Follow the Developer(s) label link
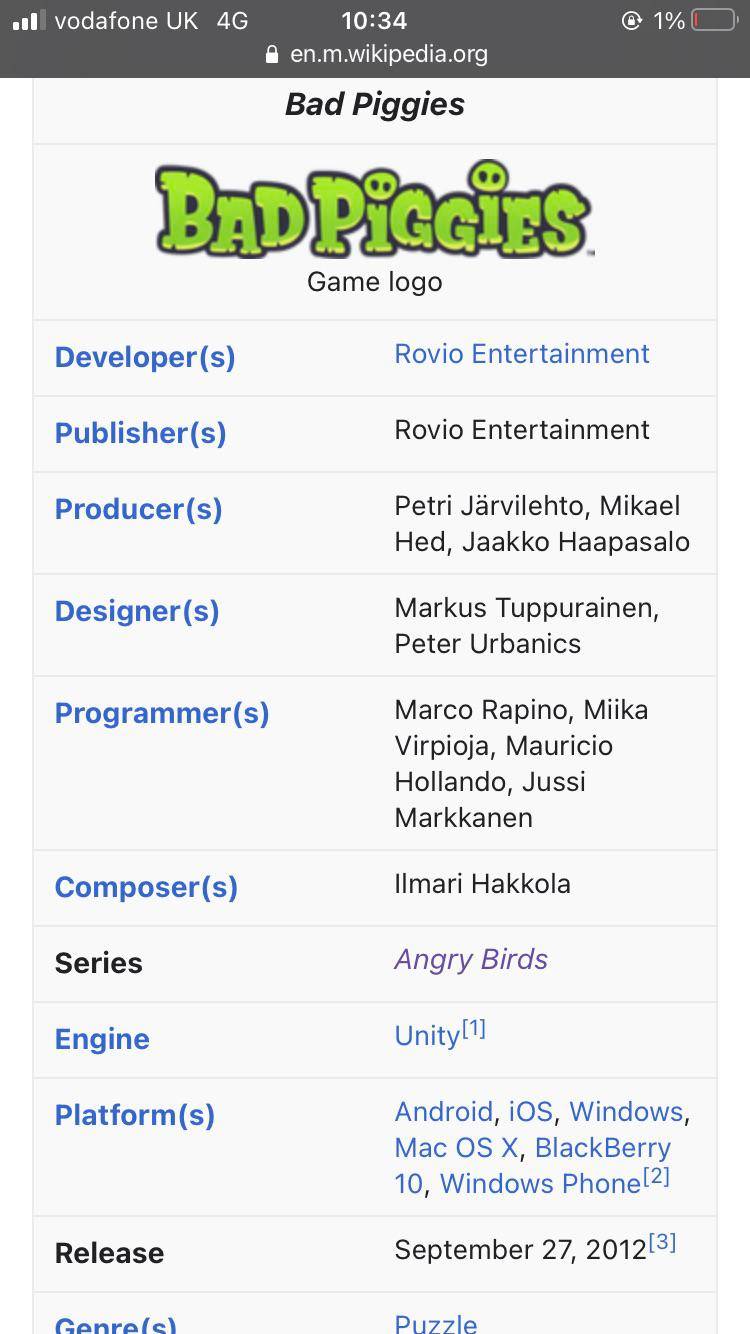The image size is (750, 1334). pos(145,357)
